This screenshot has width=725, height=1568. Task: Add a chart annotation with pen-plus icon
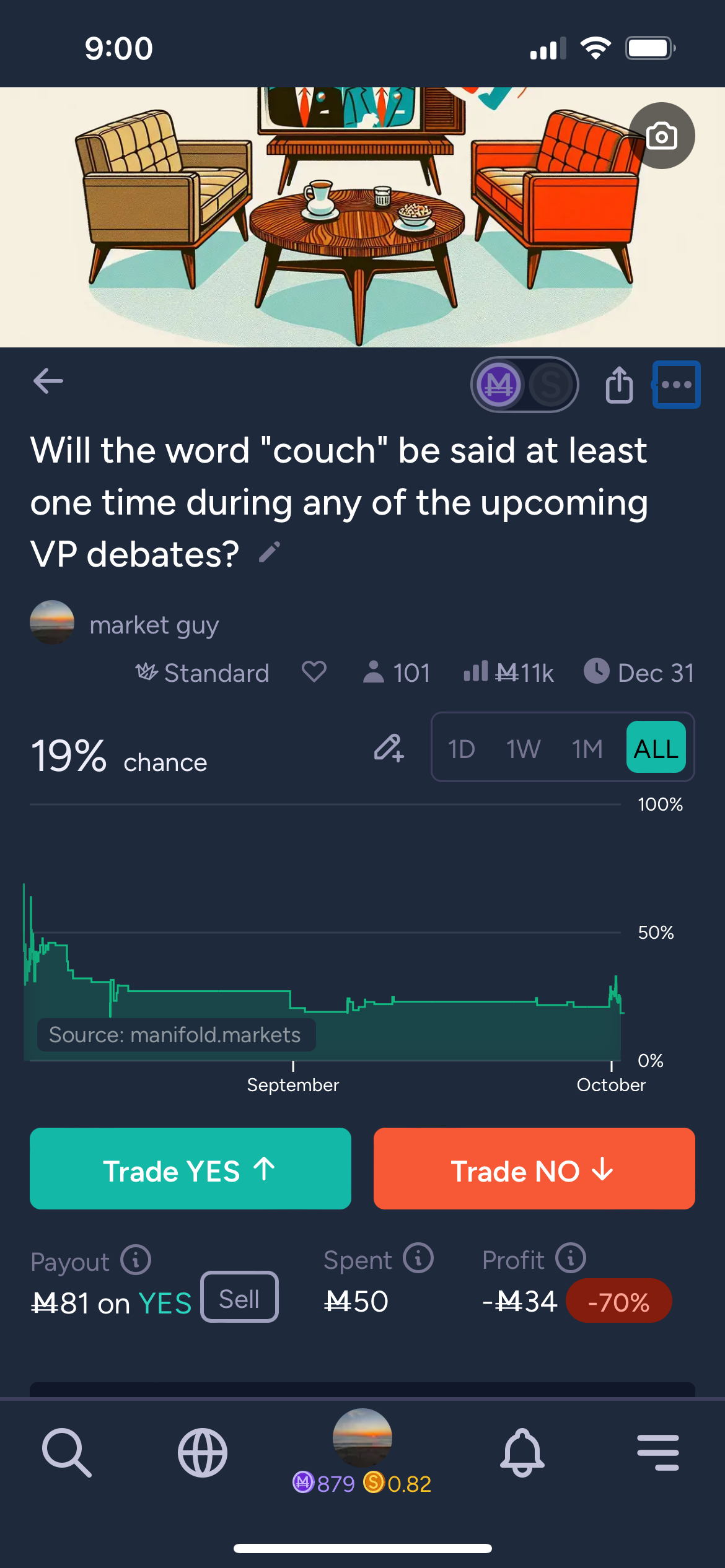389,747
